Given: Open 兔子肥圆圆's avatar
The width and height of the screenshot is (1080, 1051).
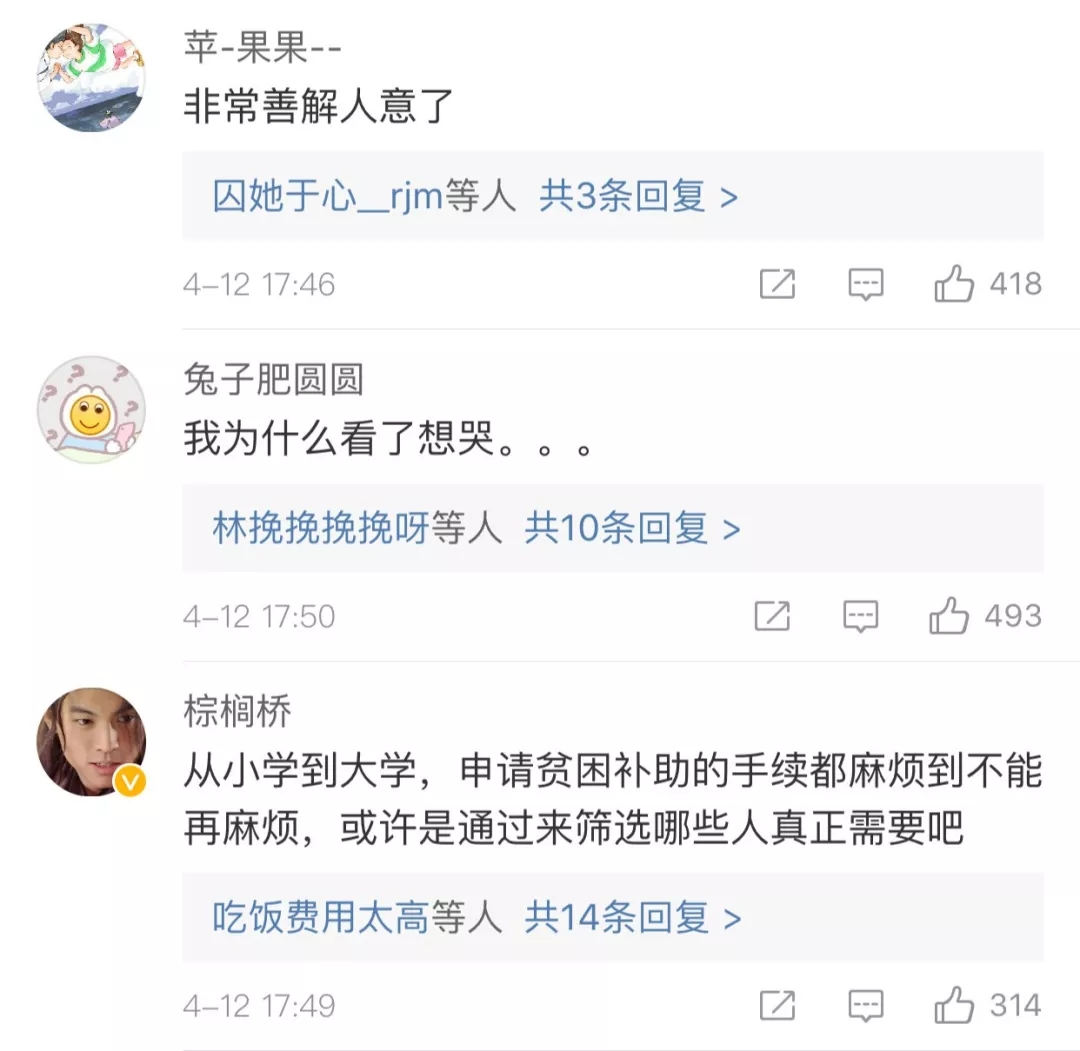Looking at the screenshot, I should [91, 410].
